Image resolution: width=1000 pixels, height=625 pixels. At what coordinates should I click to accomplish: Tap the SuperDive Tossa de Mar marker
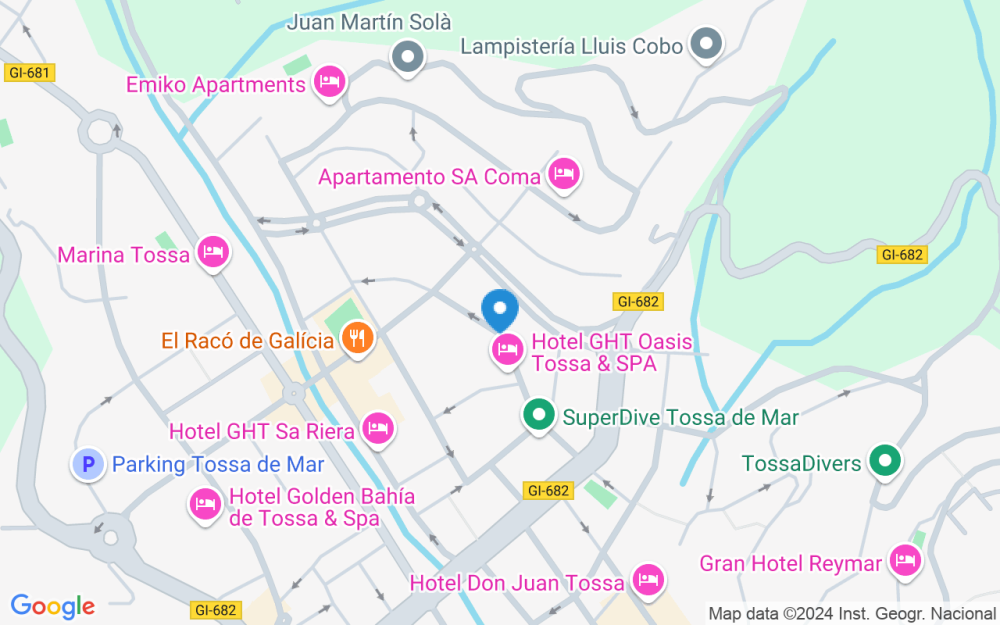click(x=539, y=414)
